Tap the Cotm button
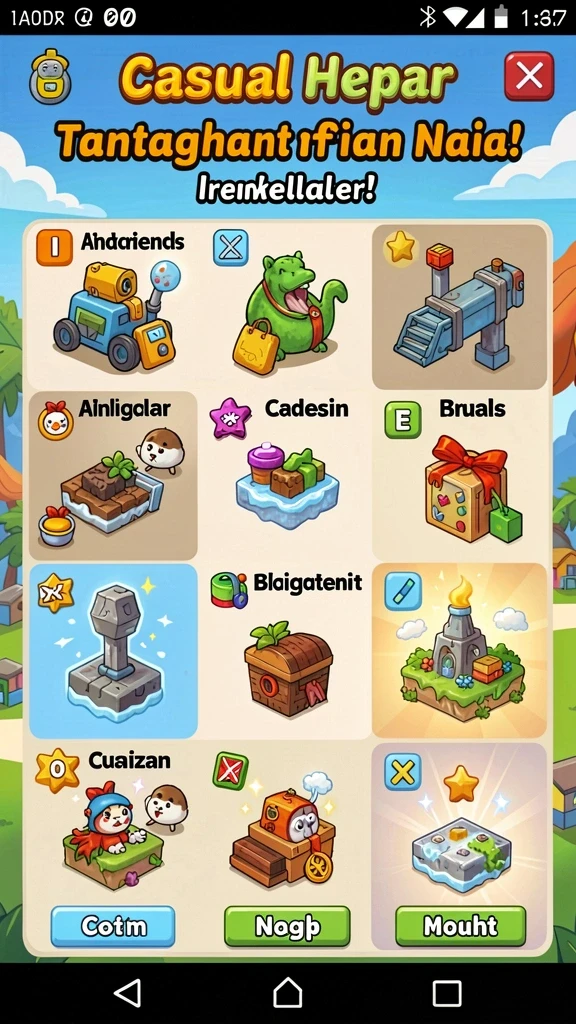Image resolution: width=576 pixels, height=1024 pixels. 113,926
